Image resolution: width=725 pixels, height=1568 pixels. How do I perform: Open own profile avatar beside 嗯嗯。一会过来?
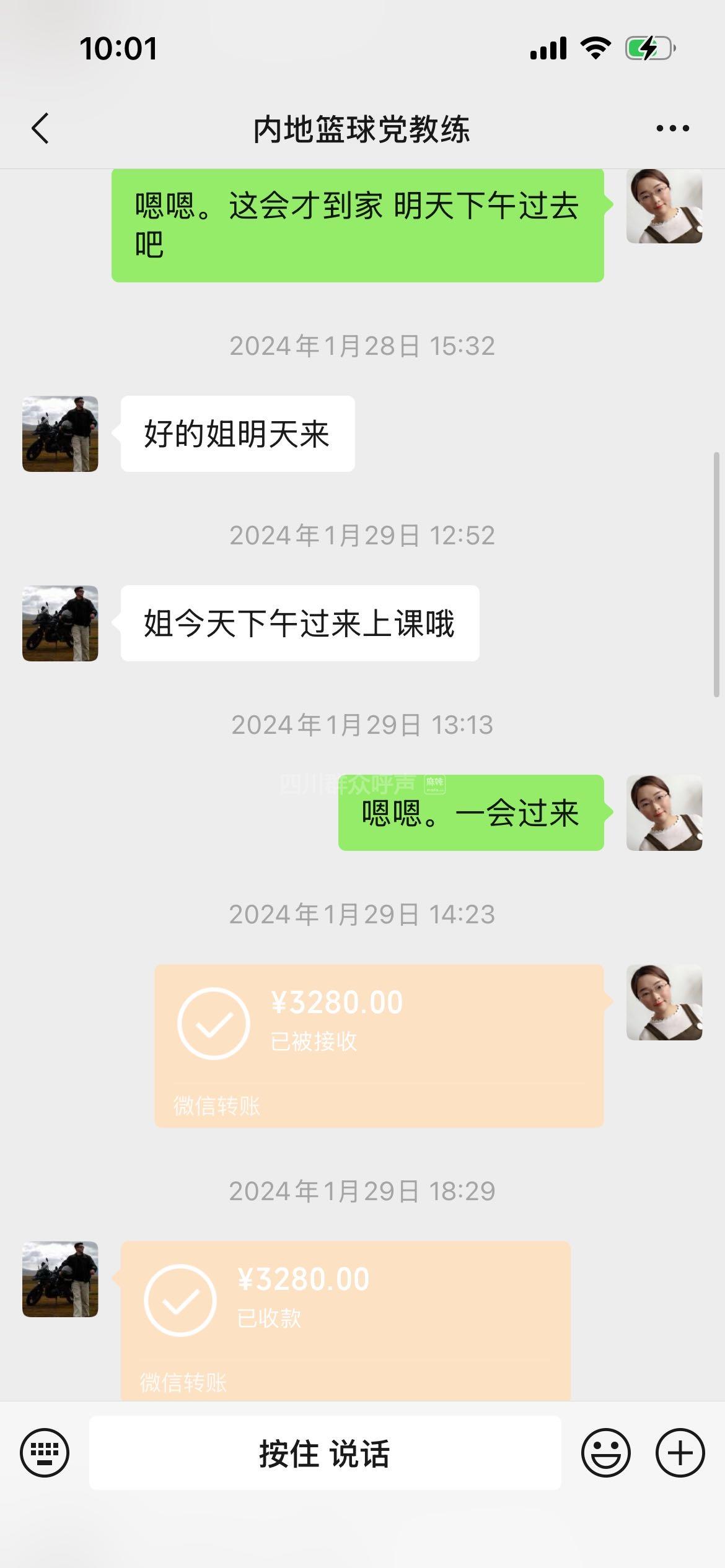[x=664, y=812]
